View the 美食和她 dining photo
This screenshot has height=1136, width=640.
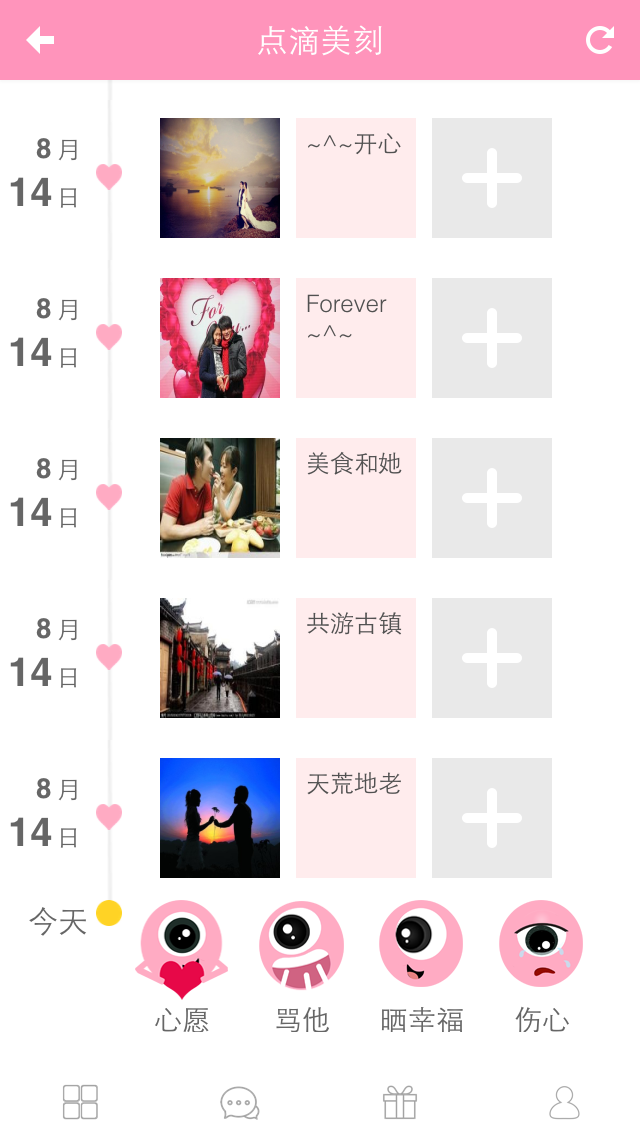click(220, 498)
